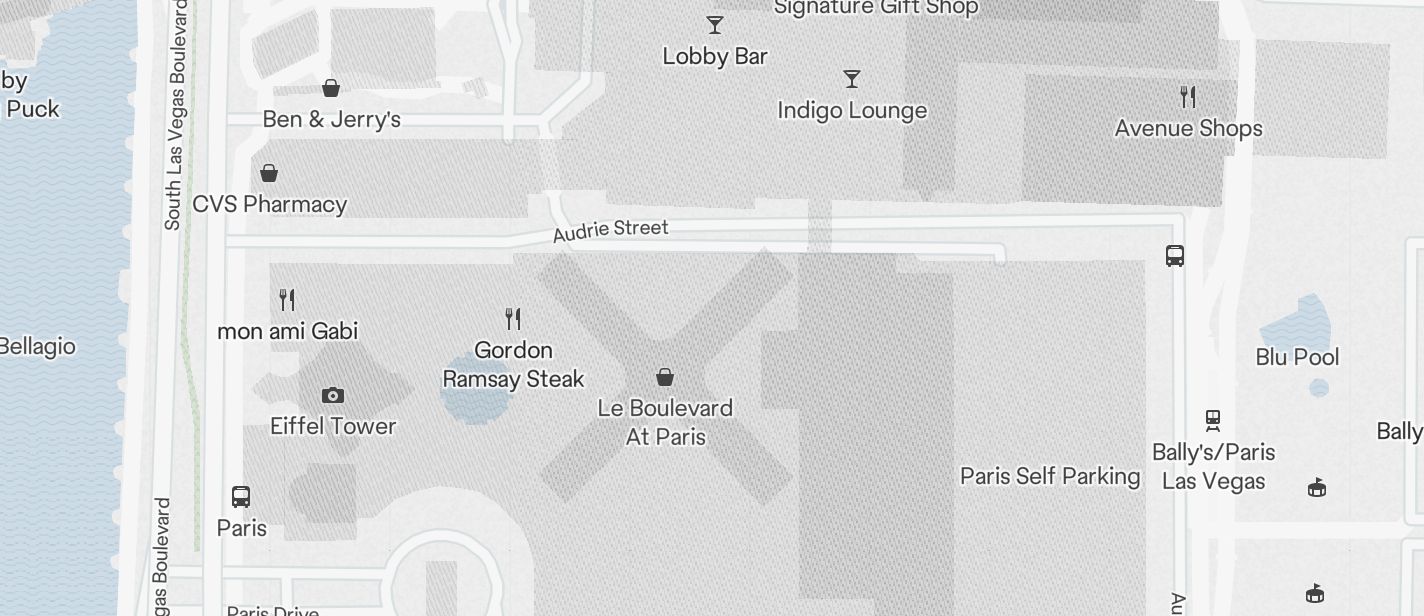The width and height of the screenshot is (1424, 616).
Task: Select Bally's/Paris Las Vegas station marker
Action: point(1213,420)
